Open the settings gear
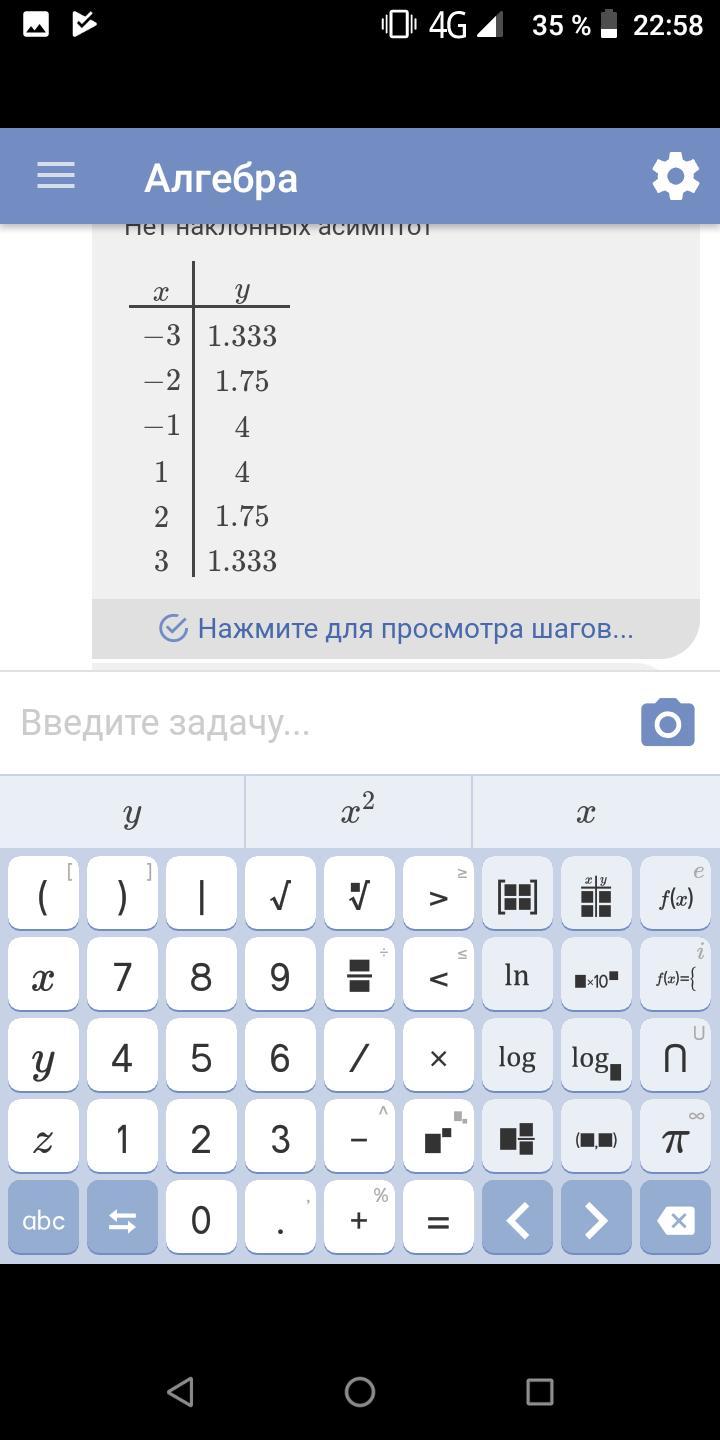The height and width of the screenshot is (1440, 720). coord(675,177)
